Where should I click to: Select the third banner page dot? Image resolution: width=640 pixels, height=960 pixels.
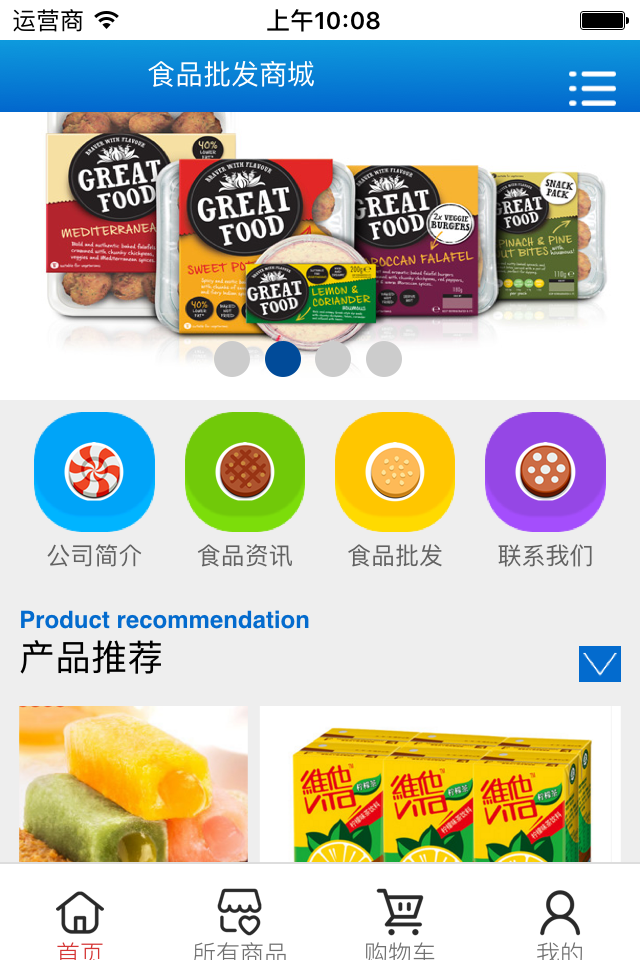[x=333, y=359]
